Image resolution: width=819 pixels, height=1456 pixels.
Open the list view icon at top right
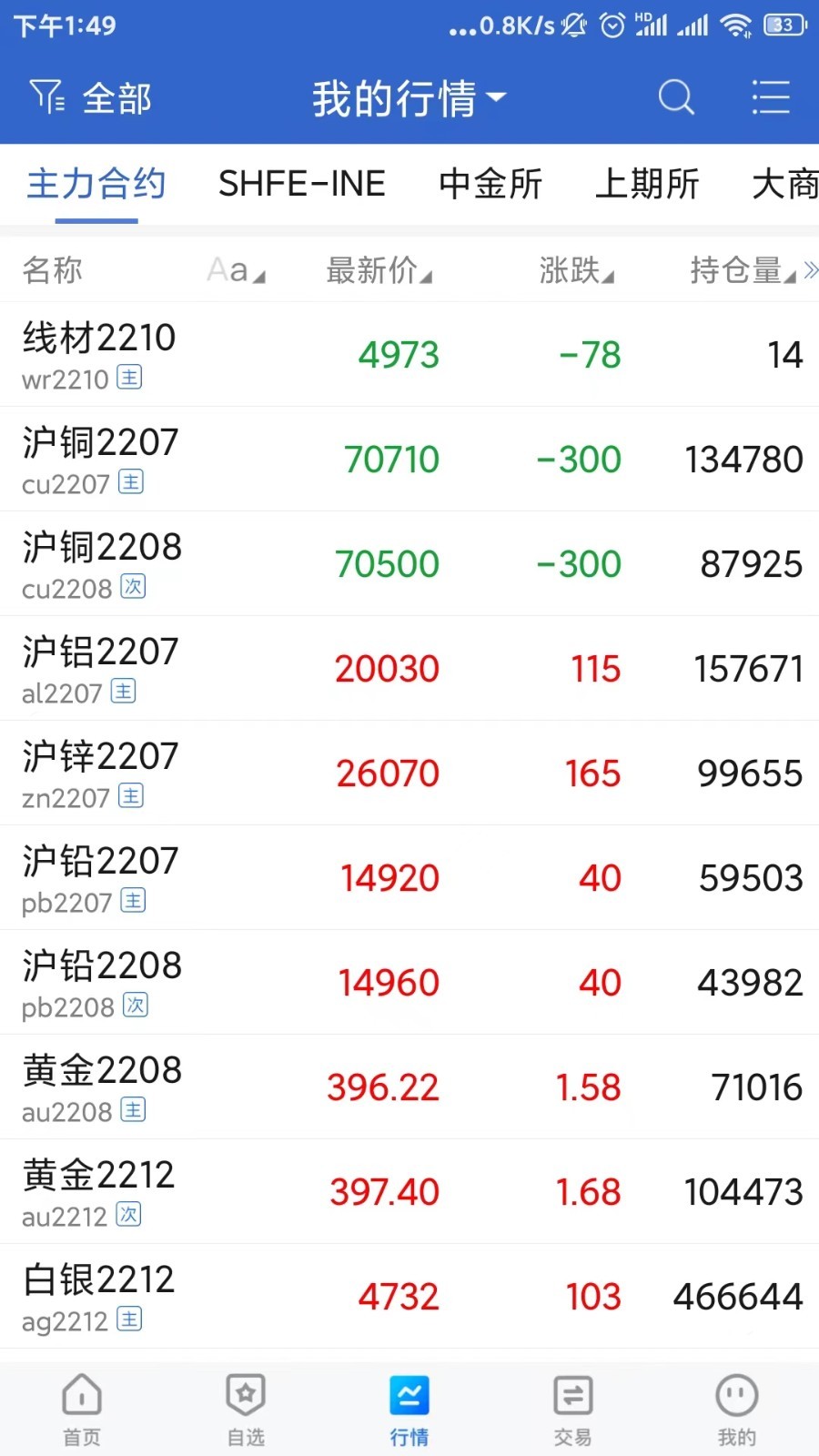tap(771, 96)
